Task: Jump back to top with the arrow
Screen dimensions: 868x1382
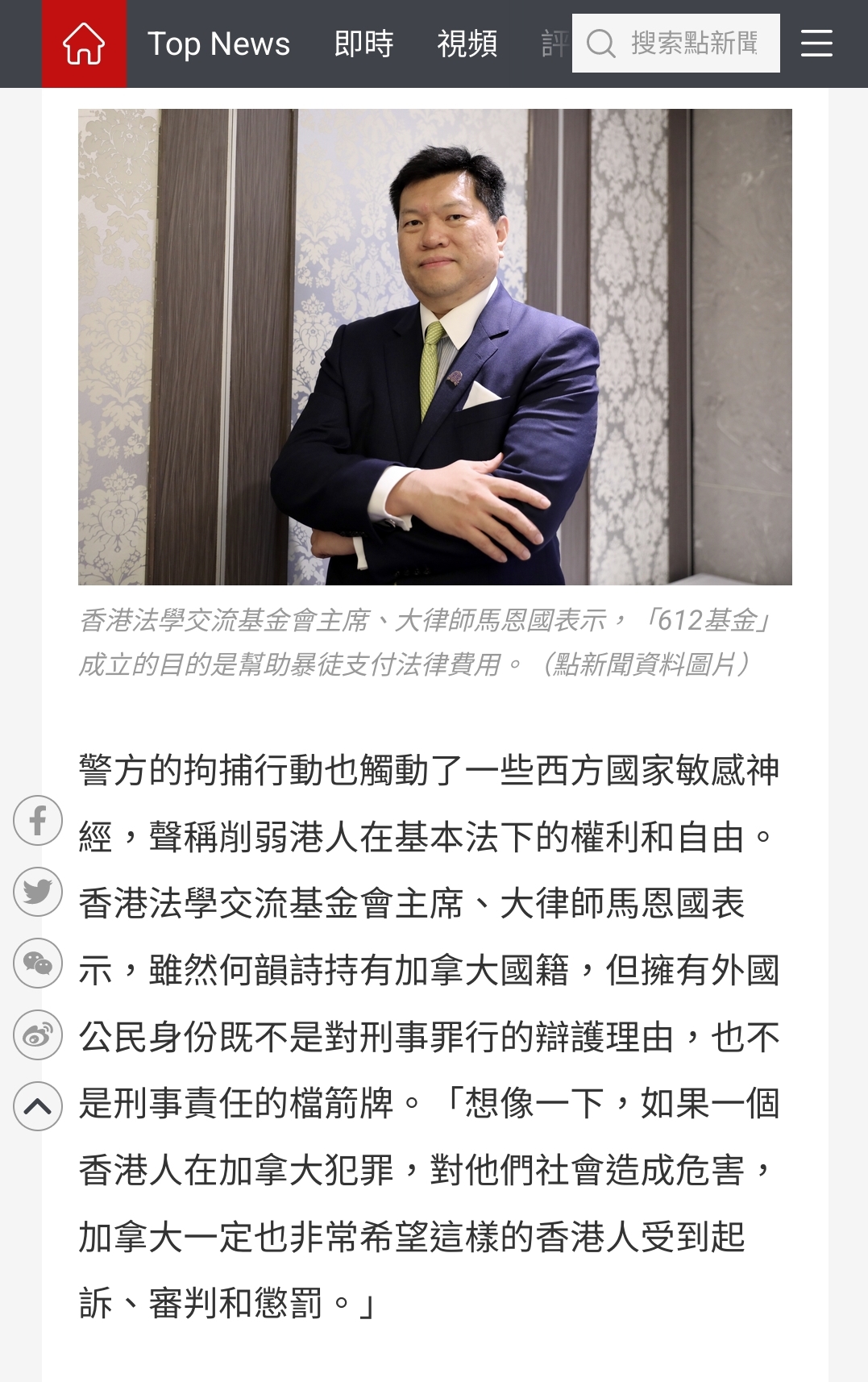Action: tap(38, 1105)
